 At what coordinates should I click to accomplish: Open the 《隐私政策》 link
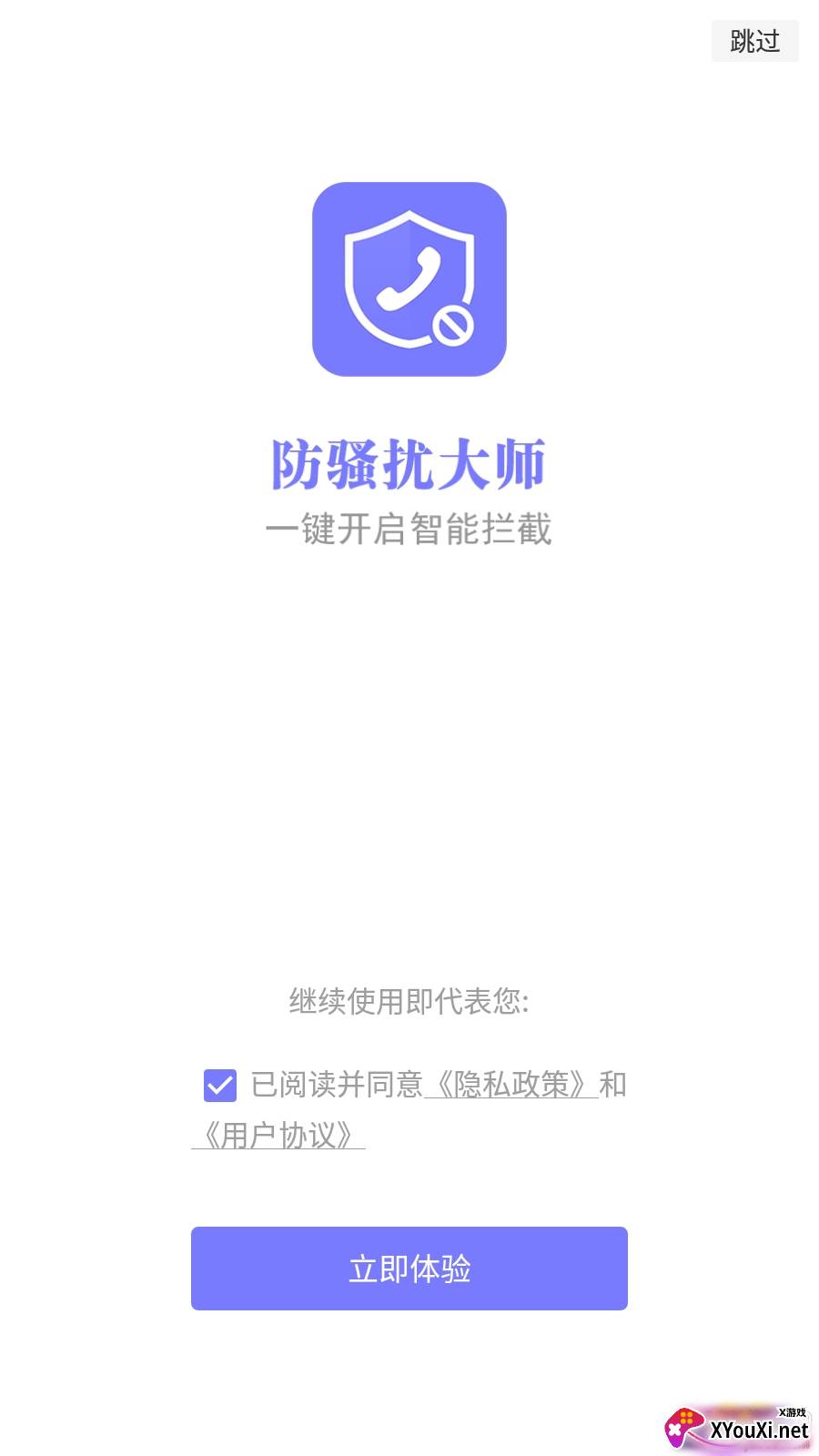click(511, 1085)
